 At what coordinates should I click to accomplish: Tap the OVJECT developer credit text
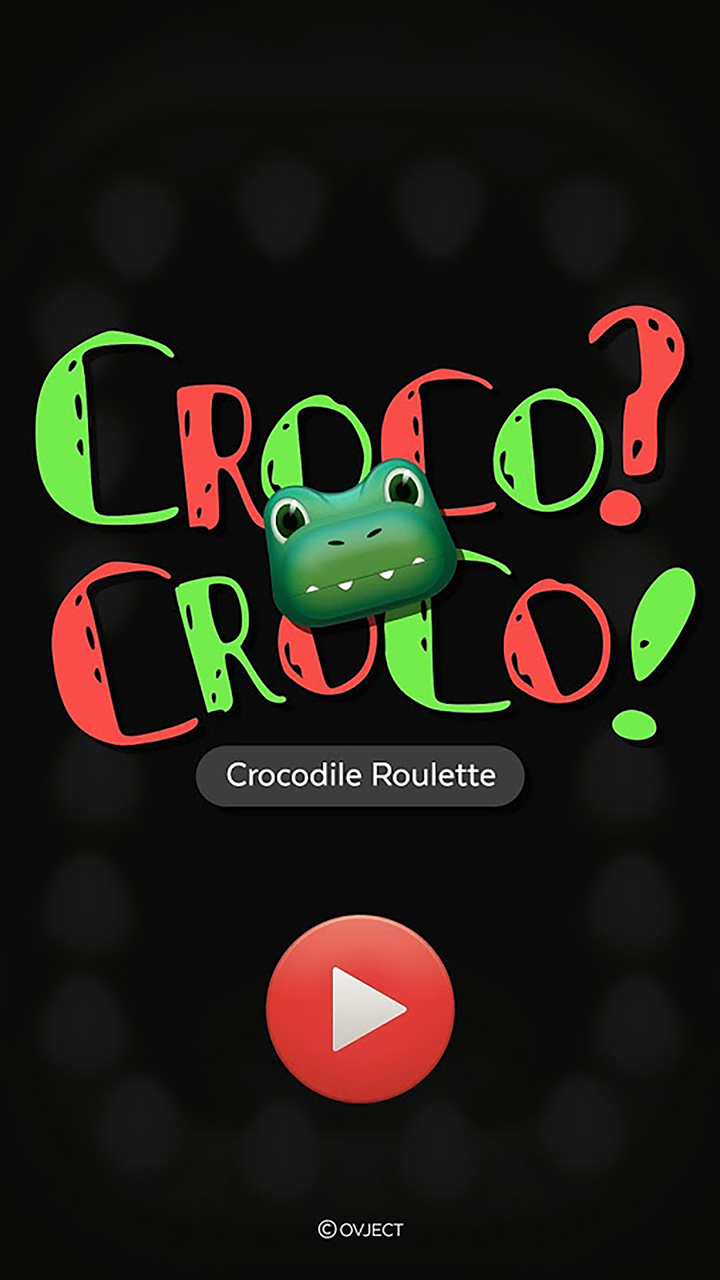[370, 1231]
